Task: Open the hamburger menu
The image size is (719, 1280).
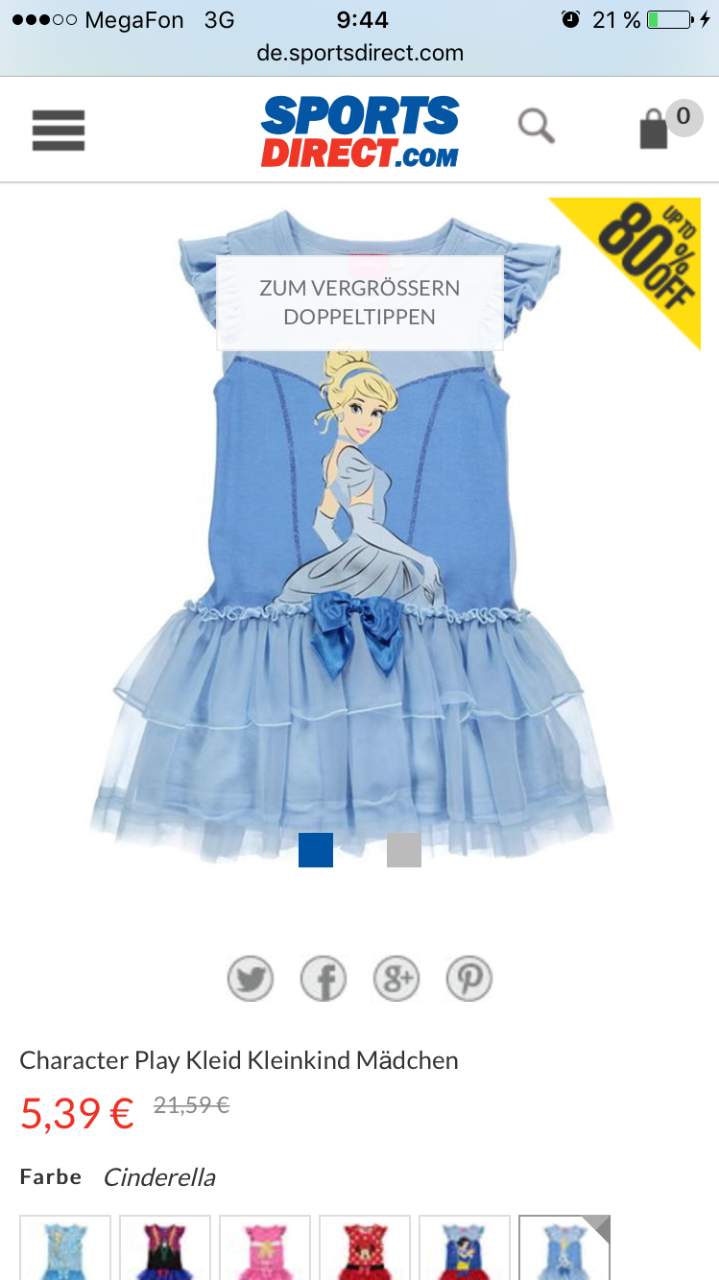Action: coord(58,130)
